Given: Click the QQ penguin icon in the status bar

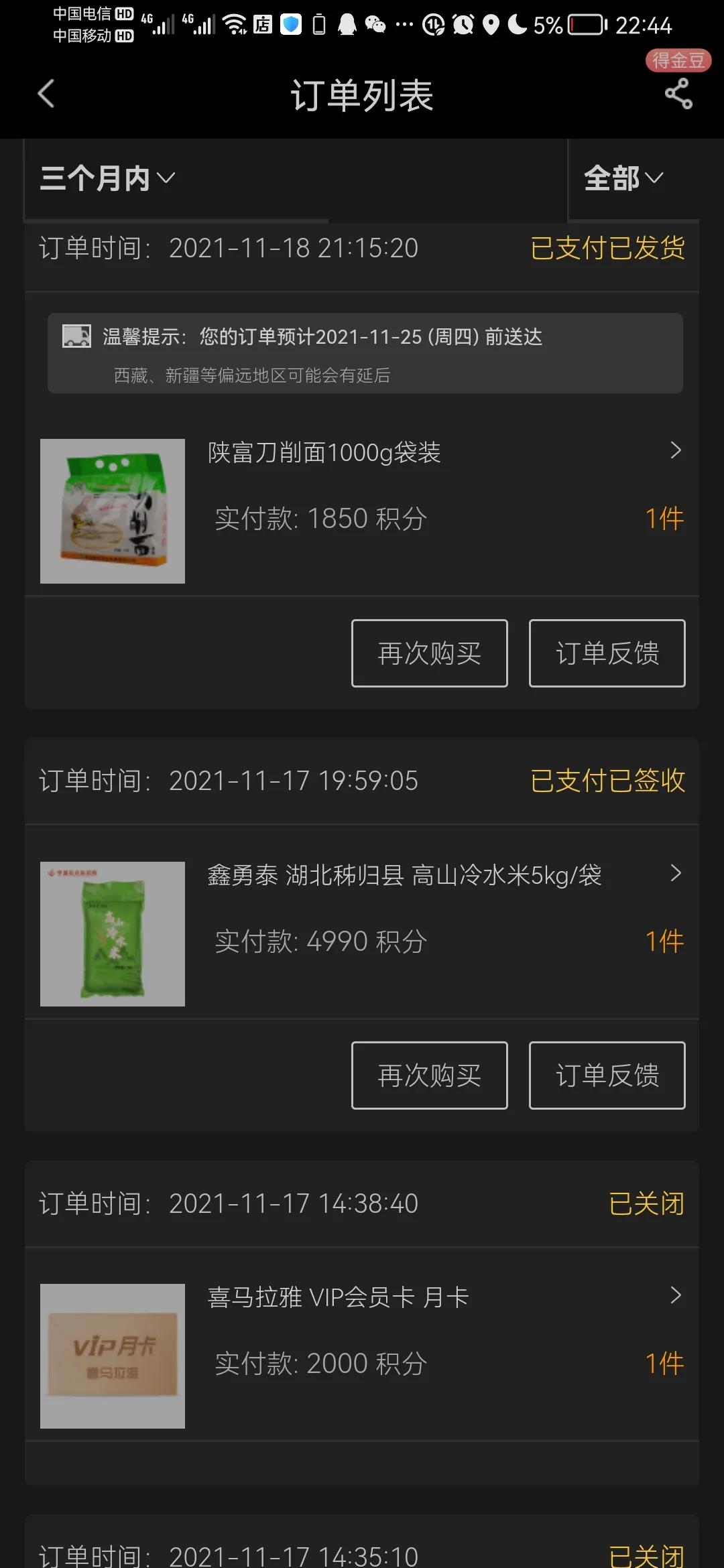Looking at the screenshot, I should coord(345,22).
